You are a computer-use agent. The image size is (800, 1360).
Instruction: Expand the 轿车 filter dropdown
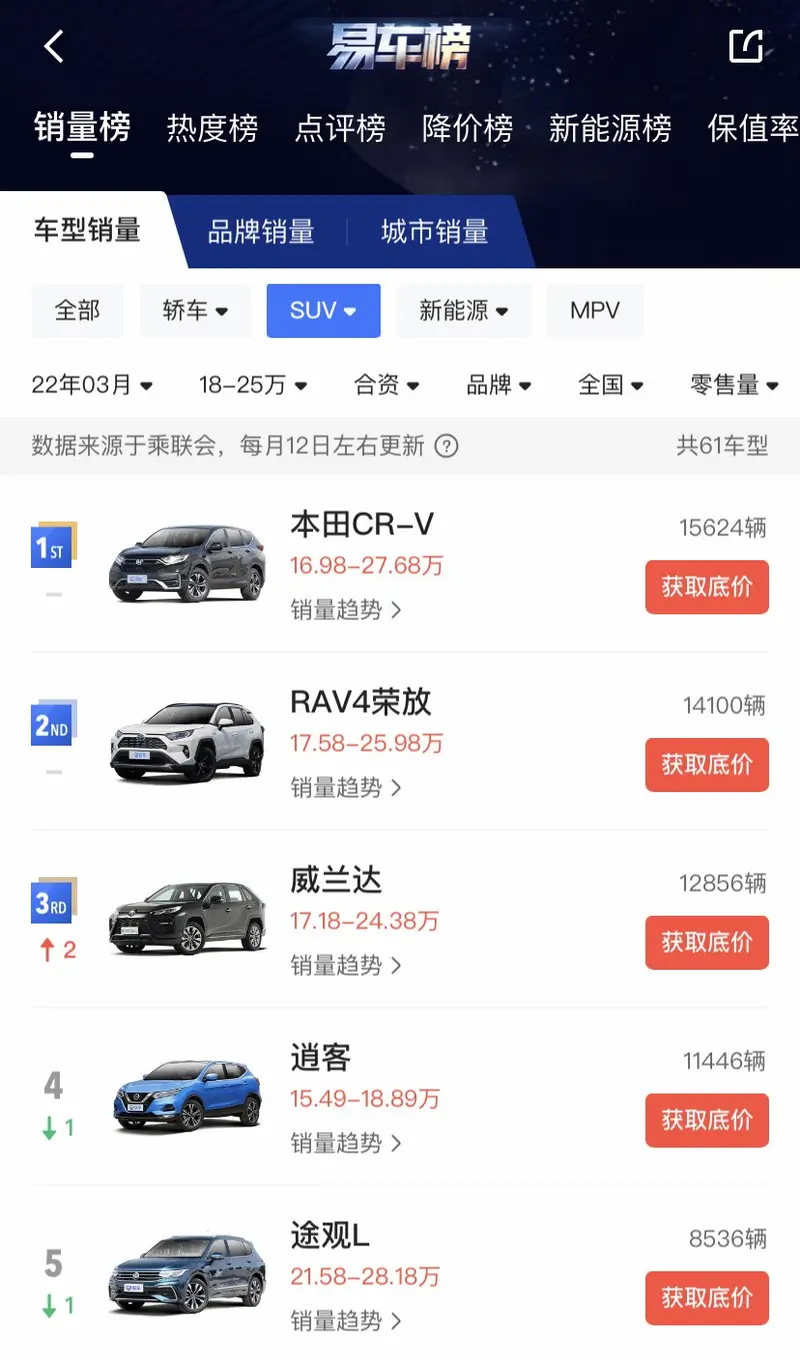point(195,310)
